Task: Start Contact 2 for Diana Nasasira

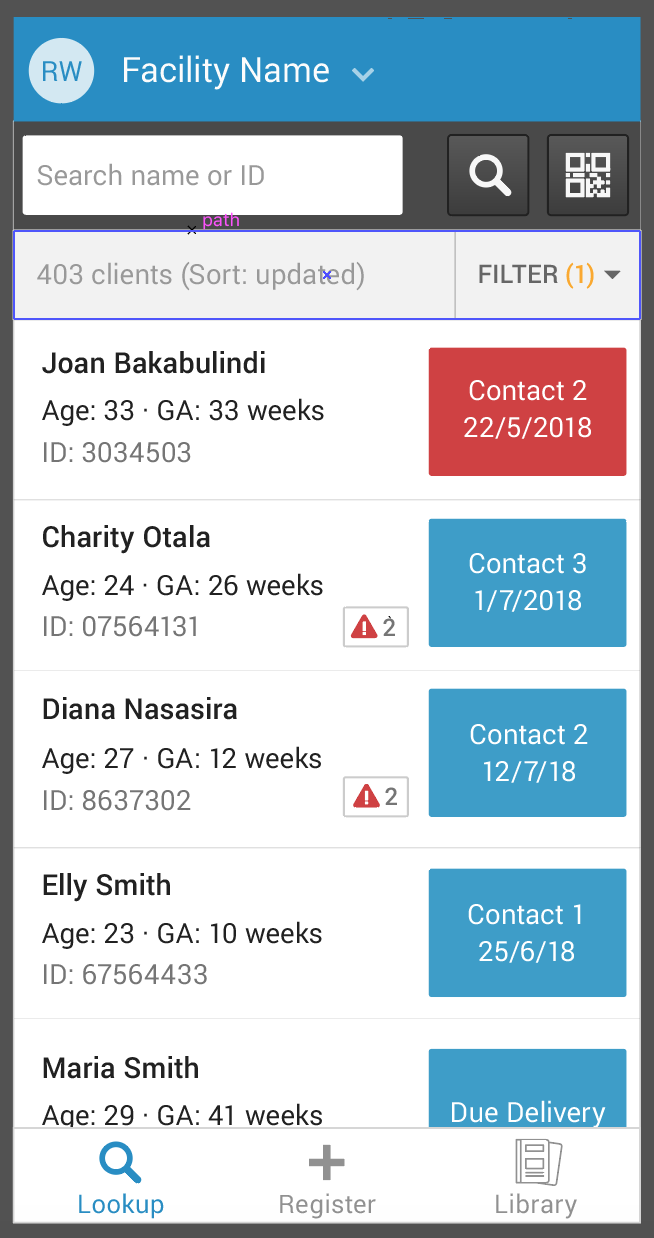Action: click(x=527, y=753)
